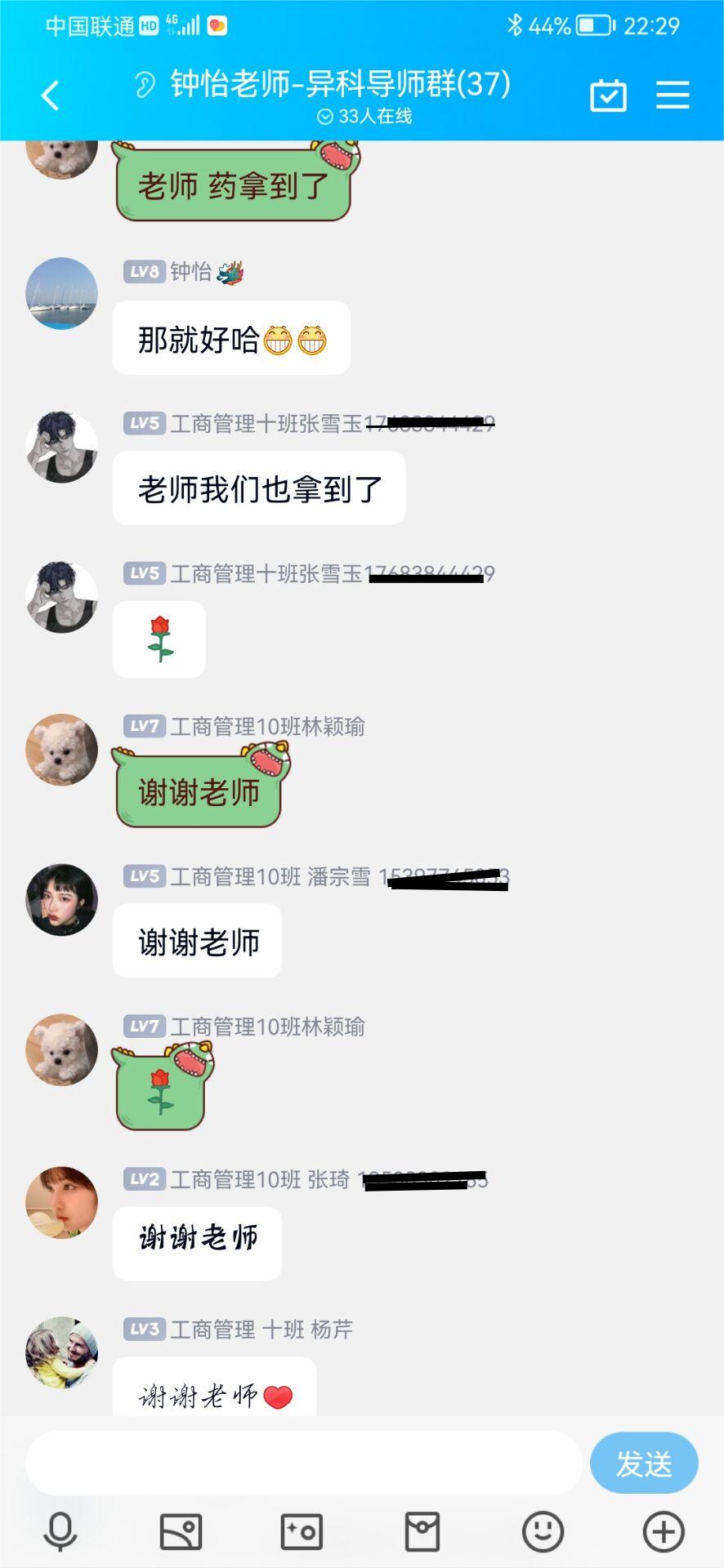Viewport: 724px width, 1568px height.
Task: Start voice input with the microphone
Action: pos(60,1531)
